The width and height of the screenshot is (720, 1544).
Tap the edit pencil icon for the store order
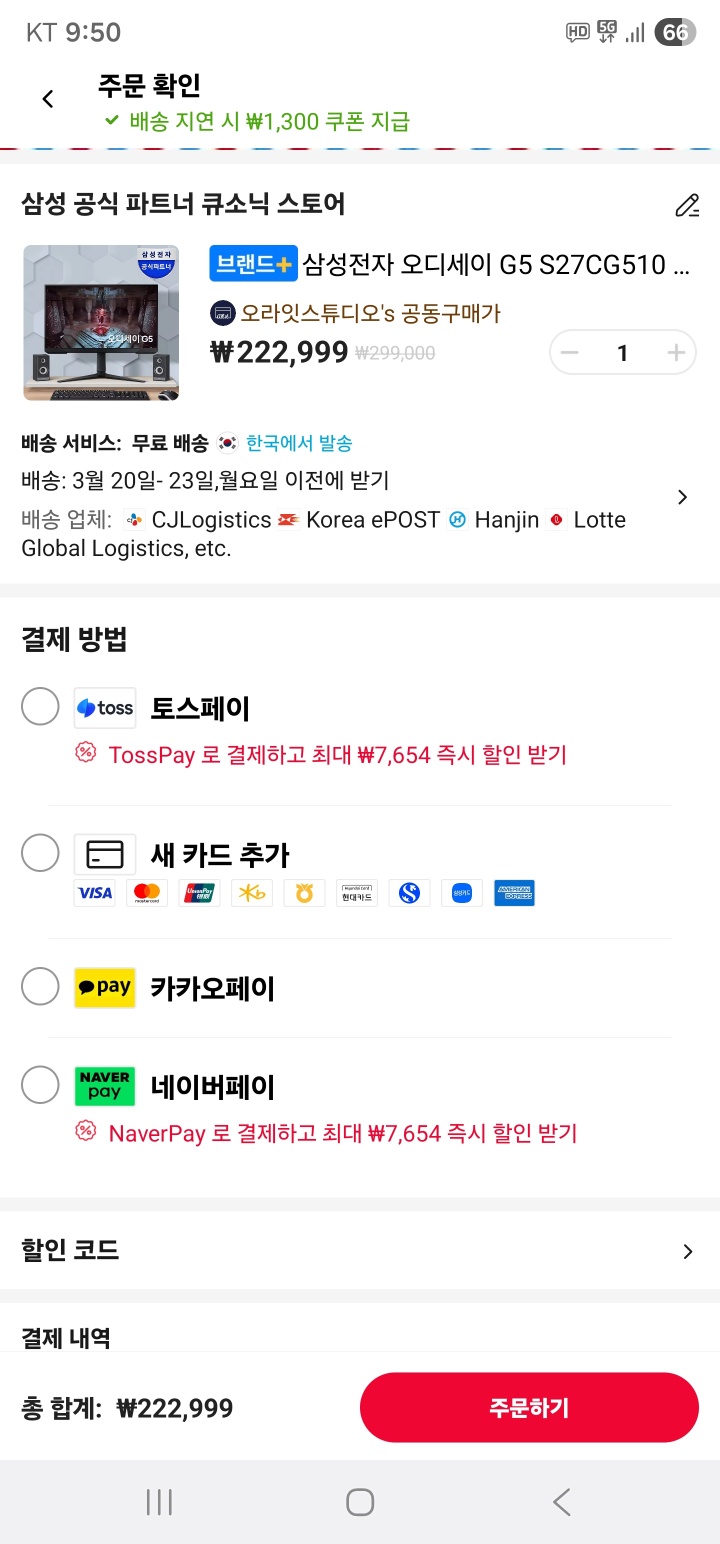pos(687,206)
